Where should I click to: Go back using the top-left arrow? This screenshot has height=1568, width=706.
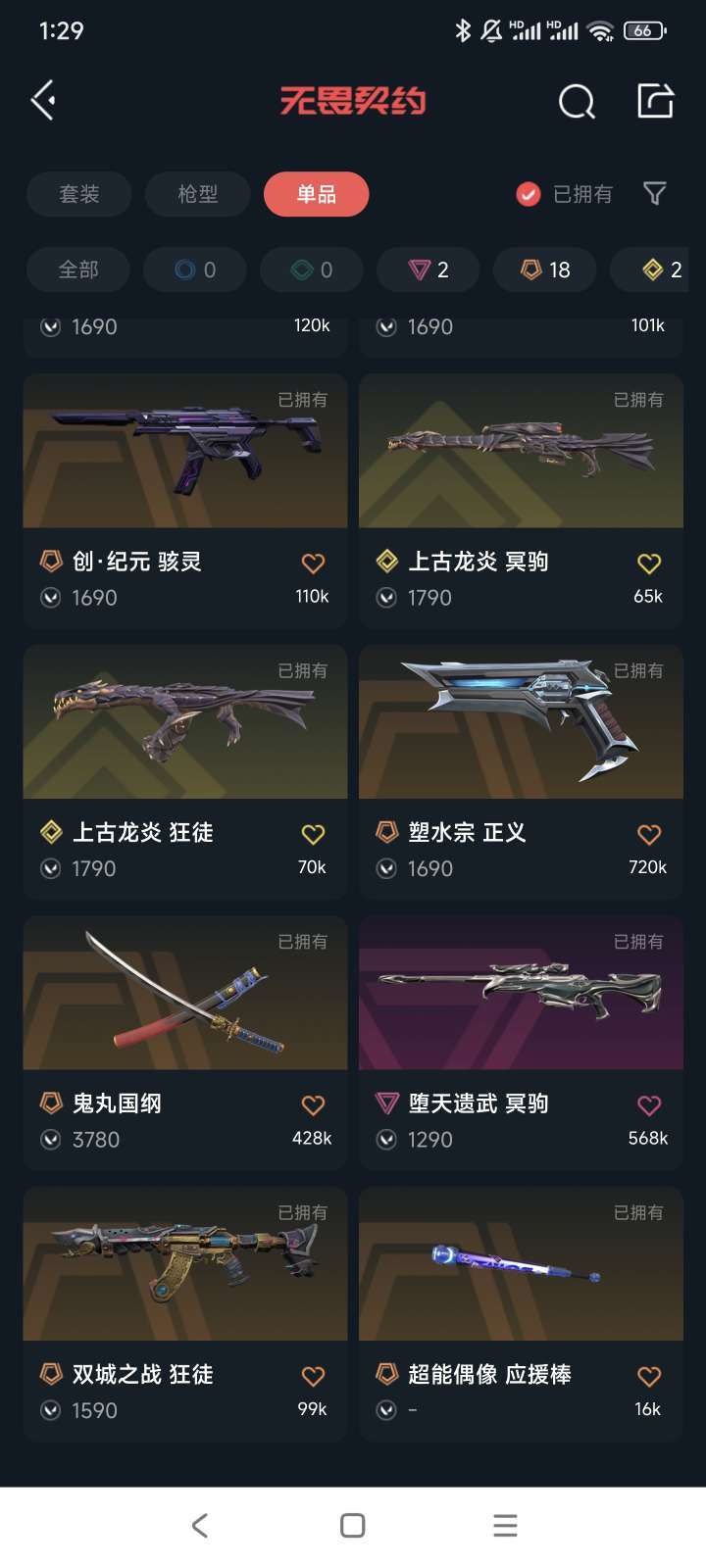pos(43,100)
